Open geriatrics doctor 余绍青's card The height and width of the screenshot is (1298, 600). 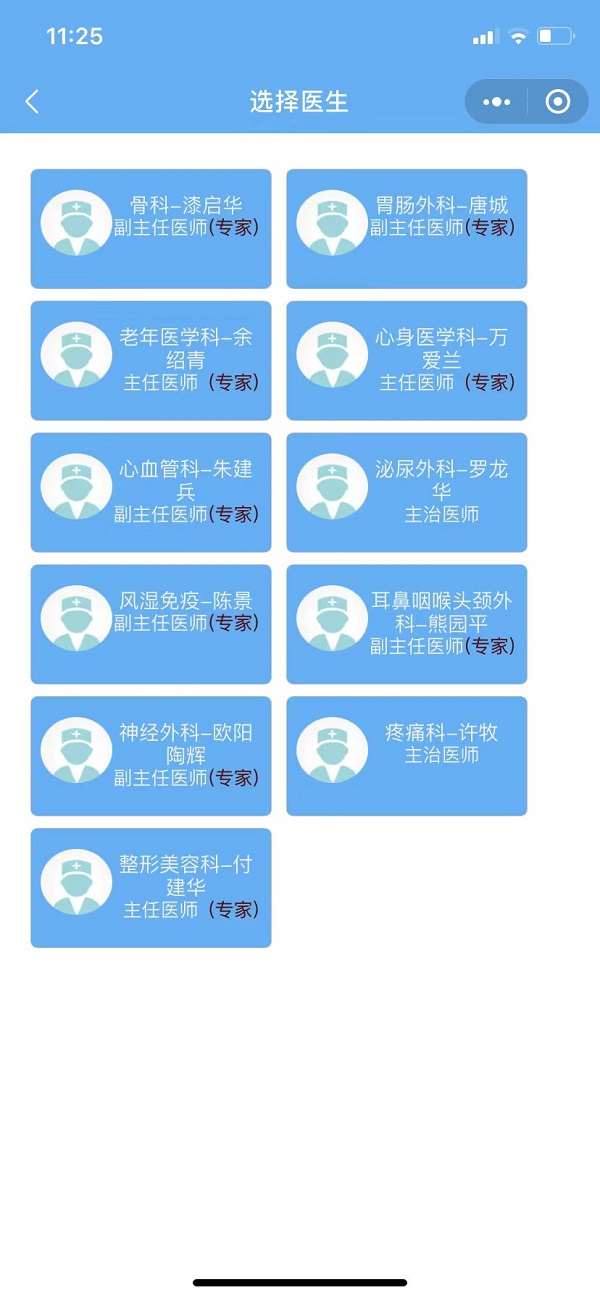(x=151, y=360)
